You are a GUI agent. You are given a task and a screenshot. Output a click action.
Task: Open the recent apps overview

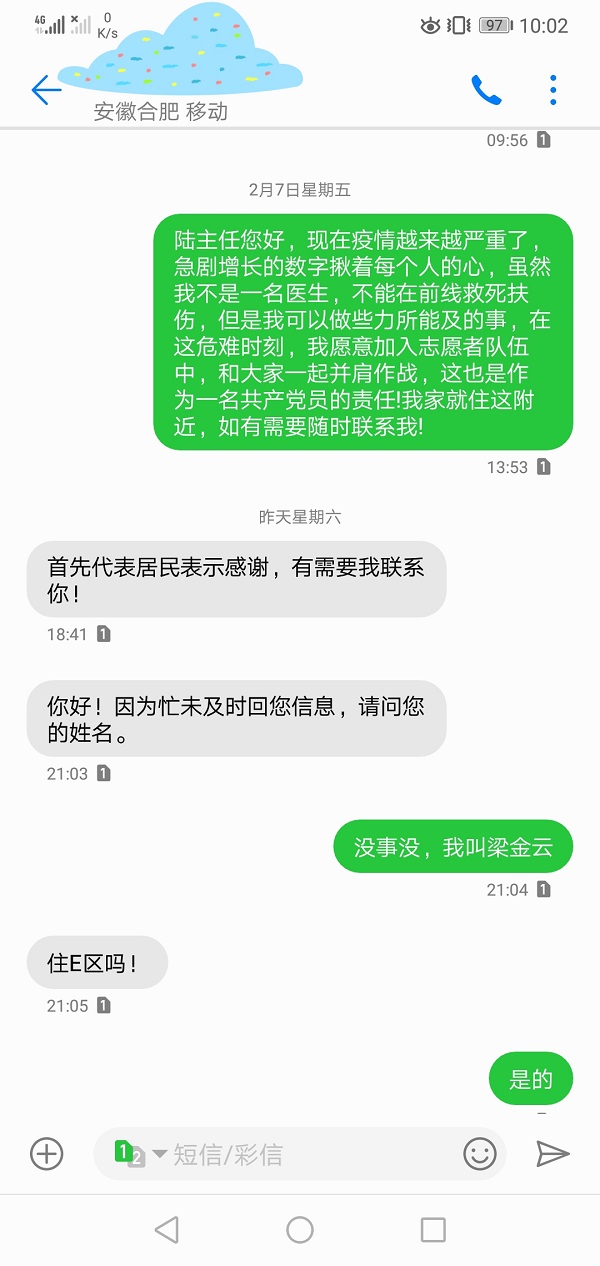click(x=433, y=1230)
